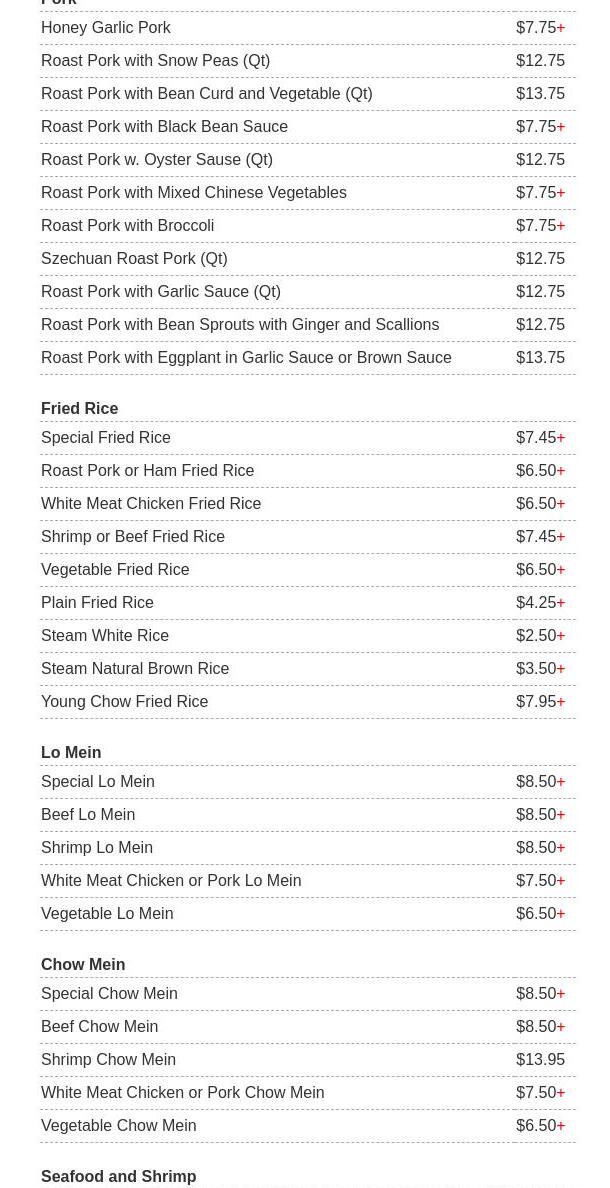The image size is (610, 1188).
Task: Open Special Chow Mein options
Action: pos(109,994)
